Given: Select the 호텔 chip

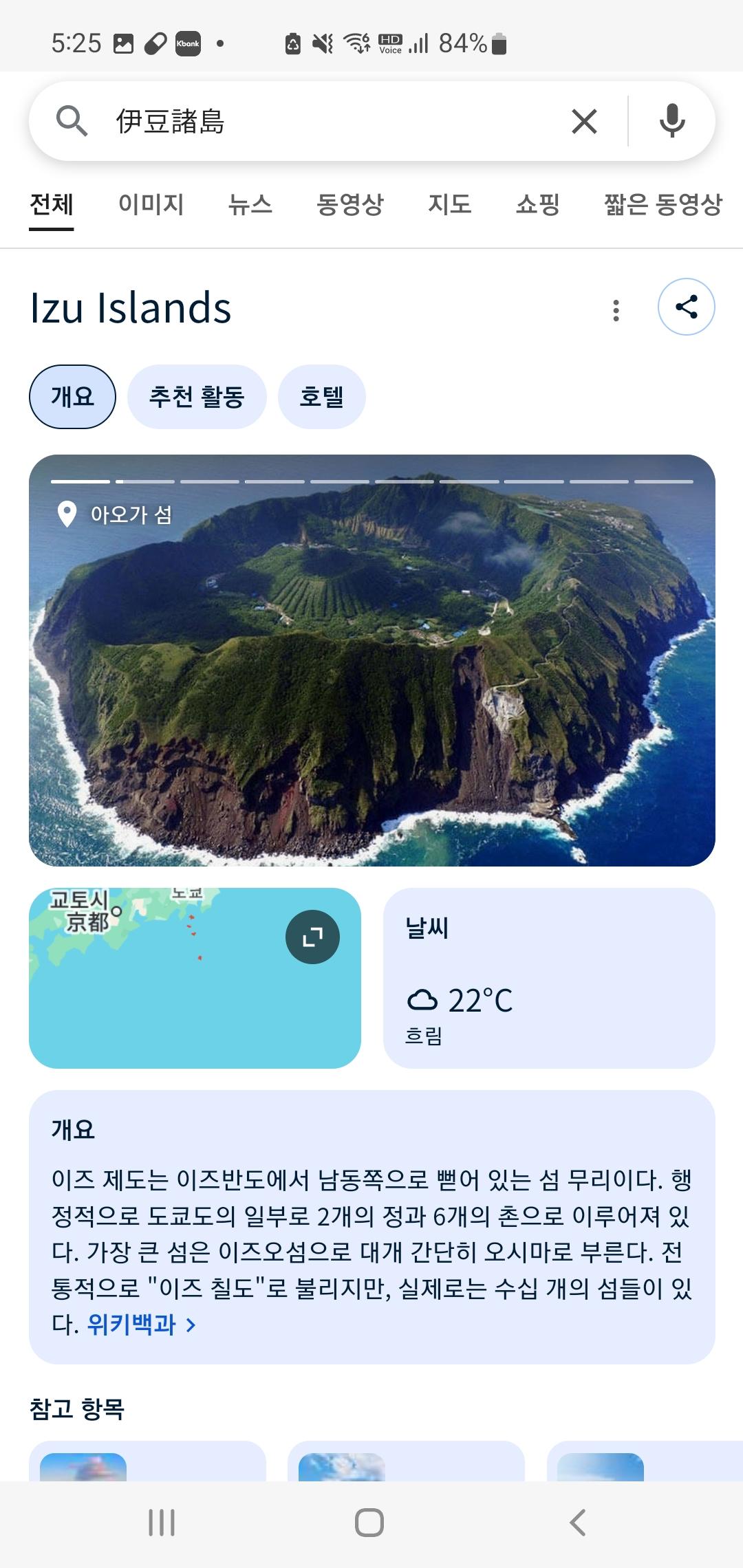Looking at the screenshot, I should (x=321, y=396).
